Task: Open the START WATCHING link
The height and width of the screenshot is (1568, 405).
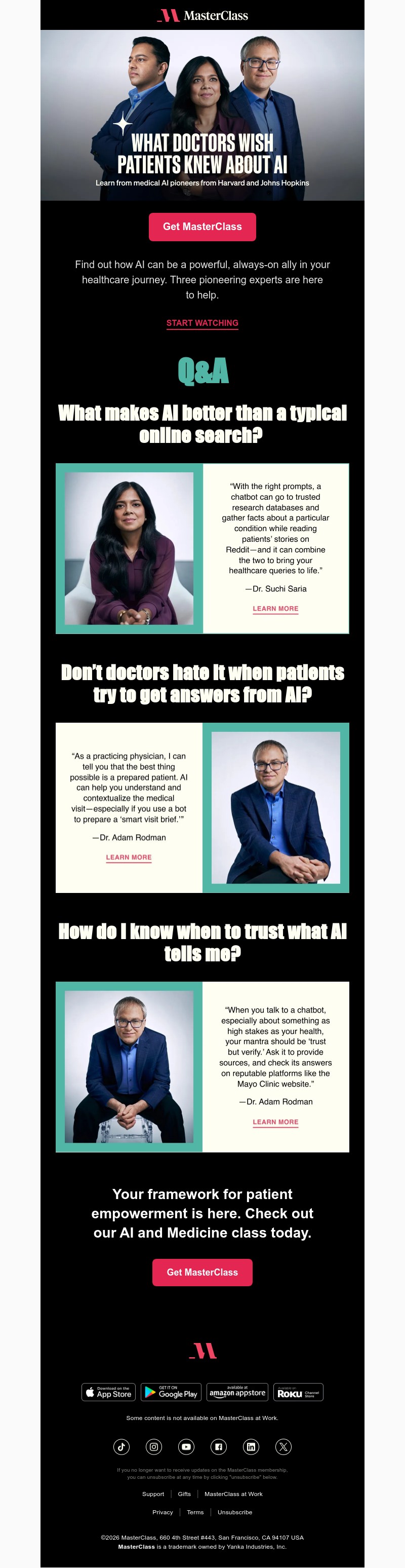Action: pyautogui.click(x=202, y=323)
